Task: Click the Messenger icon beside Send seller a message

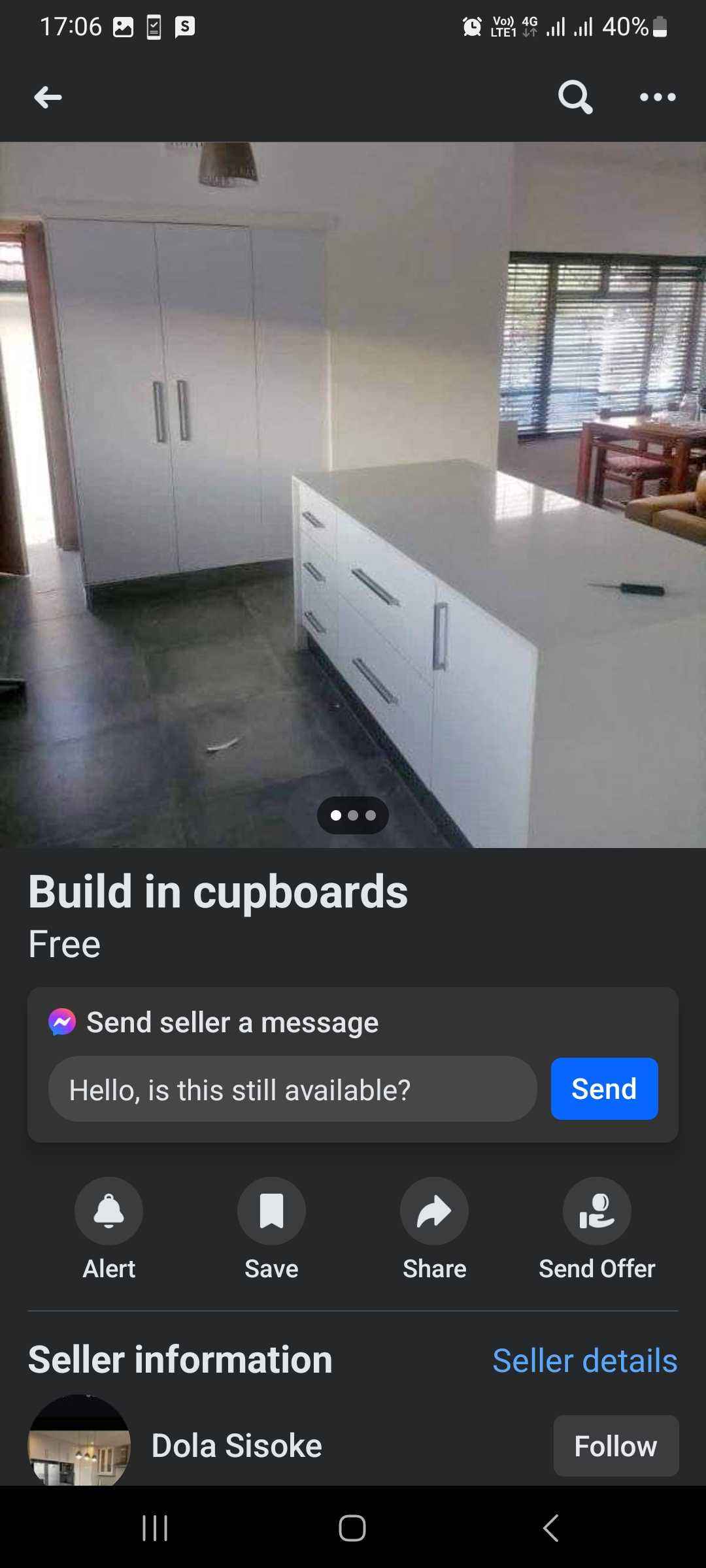Action: (x=62, y=1022)
